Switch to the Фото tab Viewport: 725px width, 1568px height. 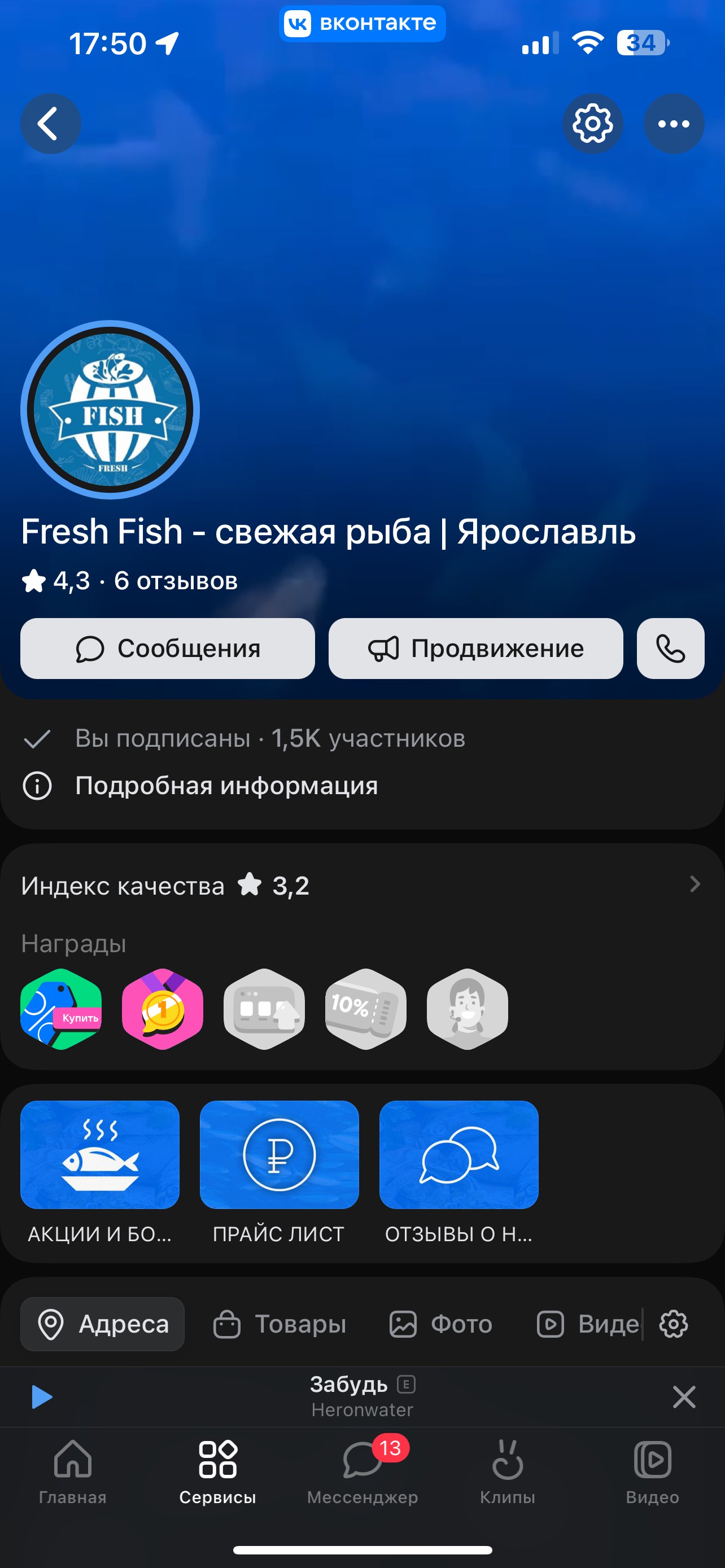tap(441, 1324)
